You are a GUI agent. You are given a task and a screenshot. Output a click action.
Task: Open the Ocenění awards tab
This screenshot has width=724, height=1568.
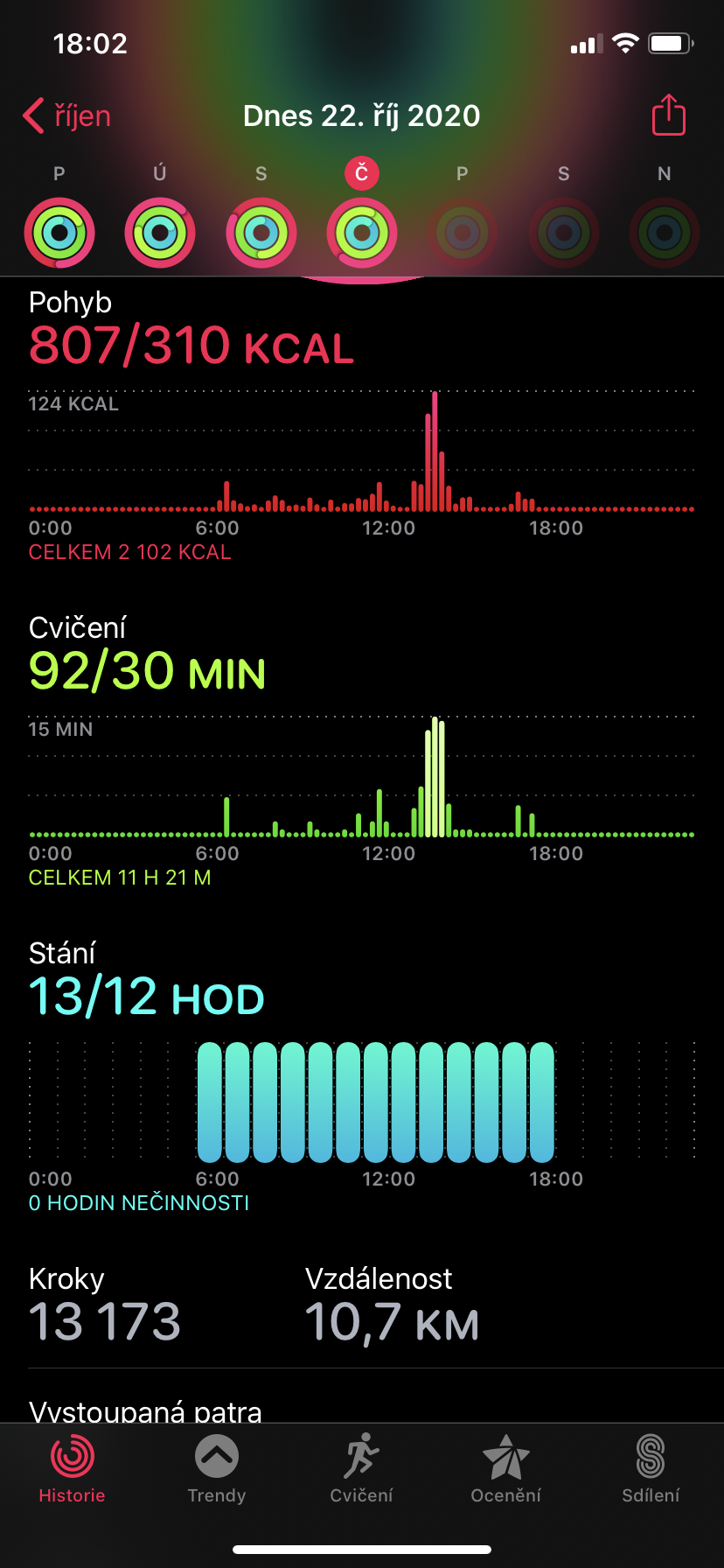506,1469
